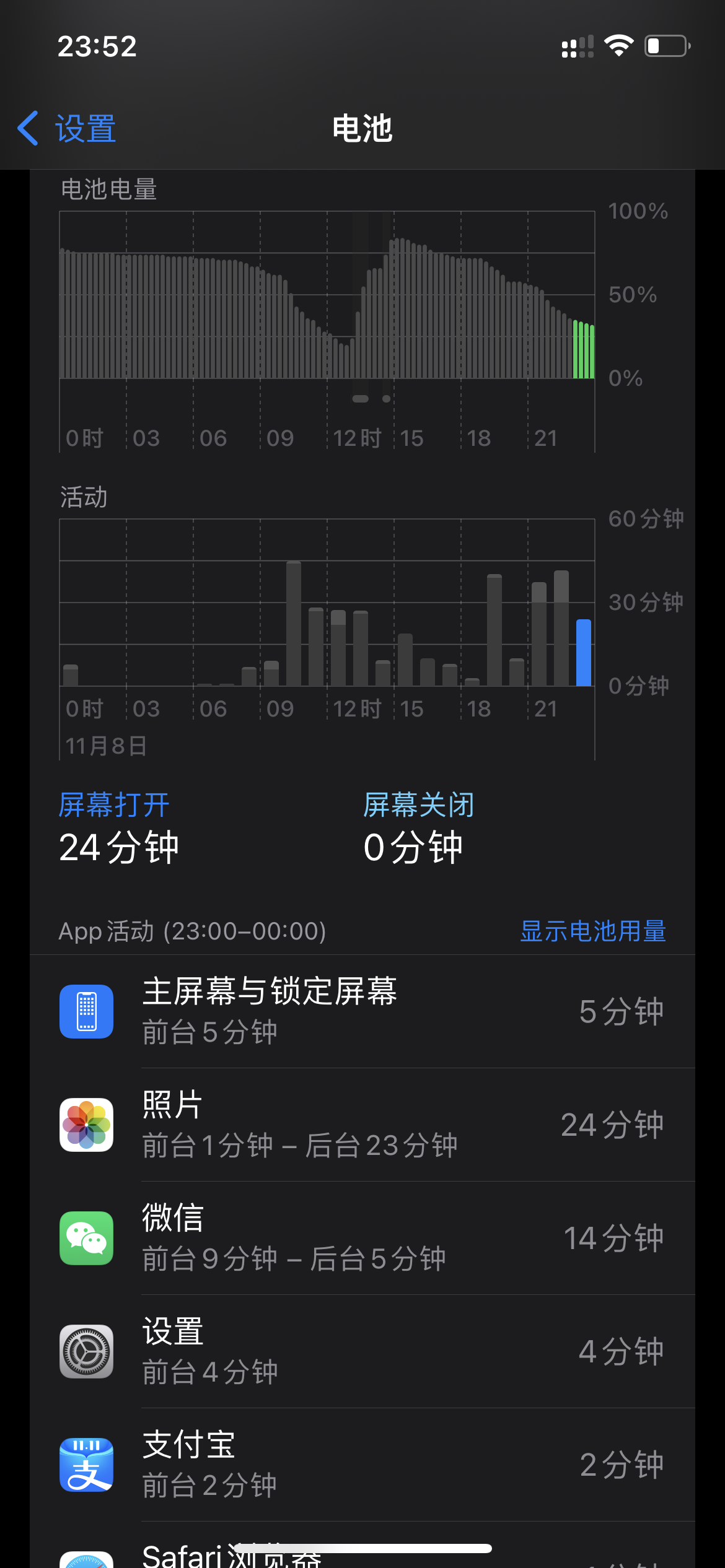Tap 显示电池用量 link
The width and height of the screenshot is (725, 1568).
(x=592, y=931)
